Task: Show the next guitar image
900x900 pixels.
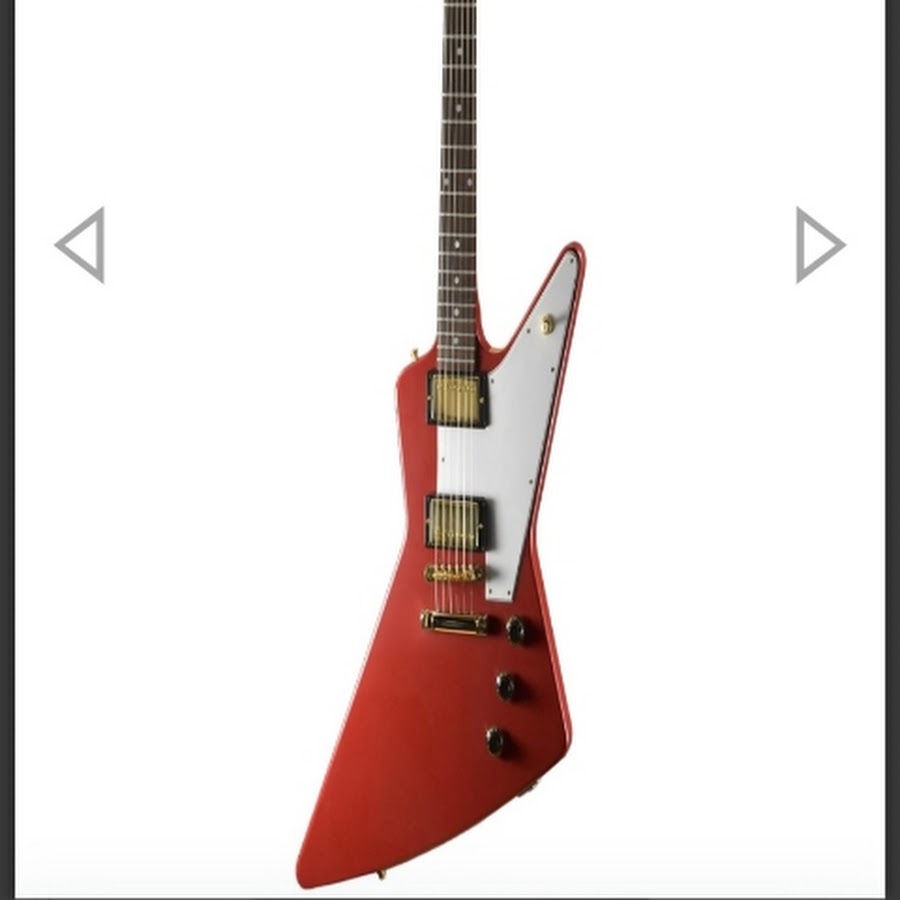Action: [818, 245]
